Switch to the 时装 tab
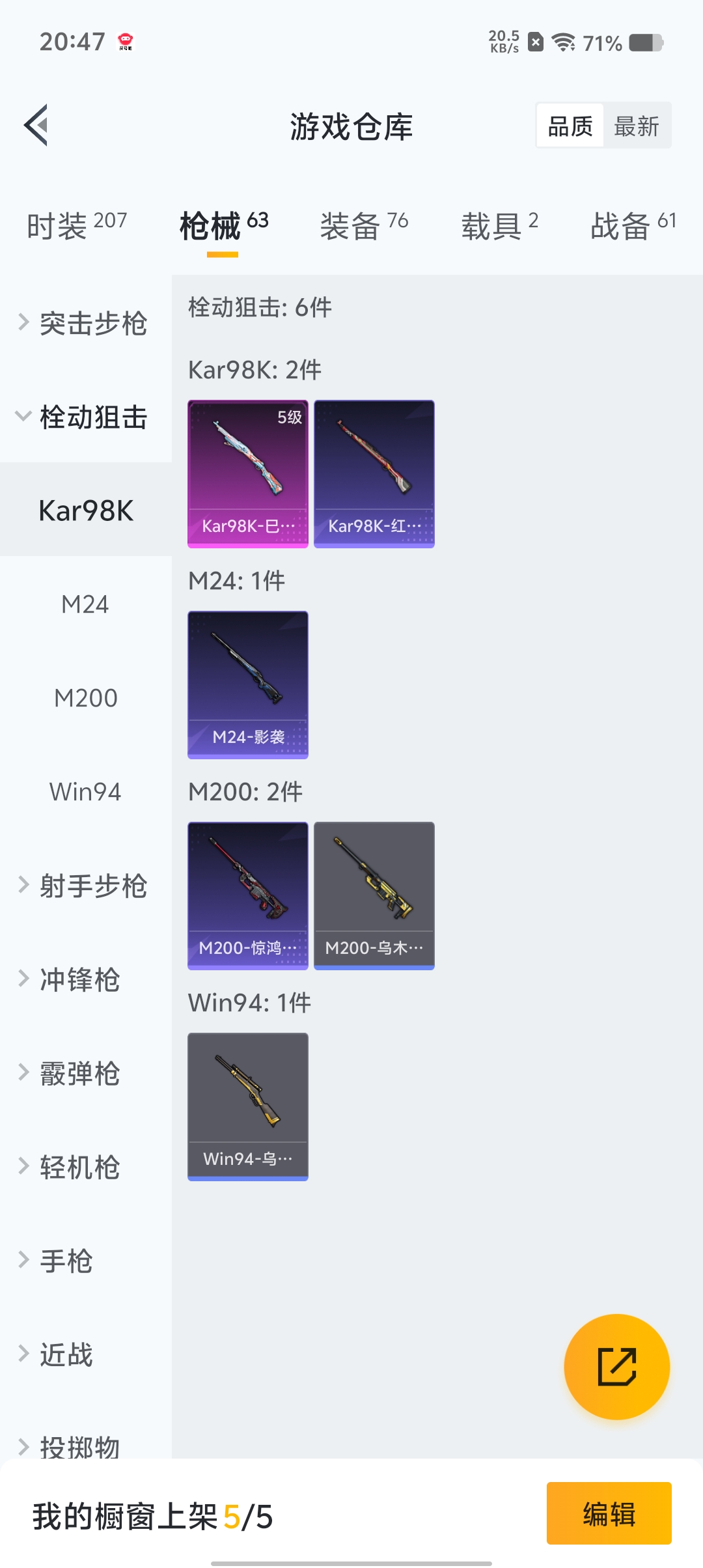Screen dimensions: 703x1568 click(x=76, y=226)
